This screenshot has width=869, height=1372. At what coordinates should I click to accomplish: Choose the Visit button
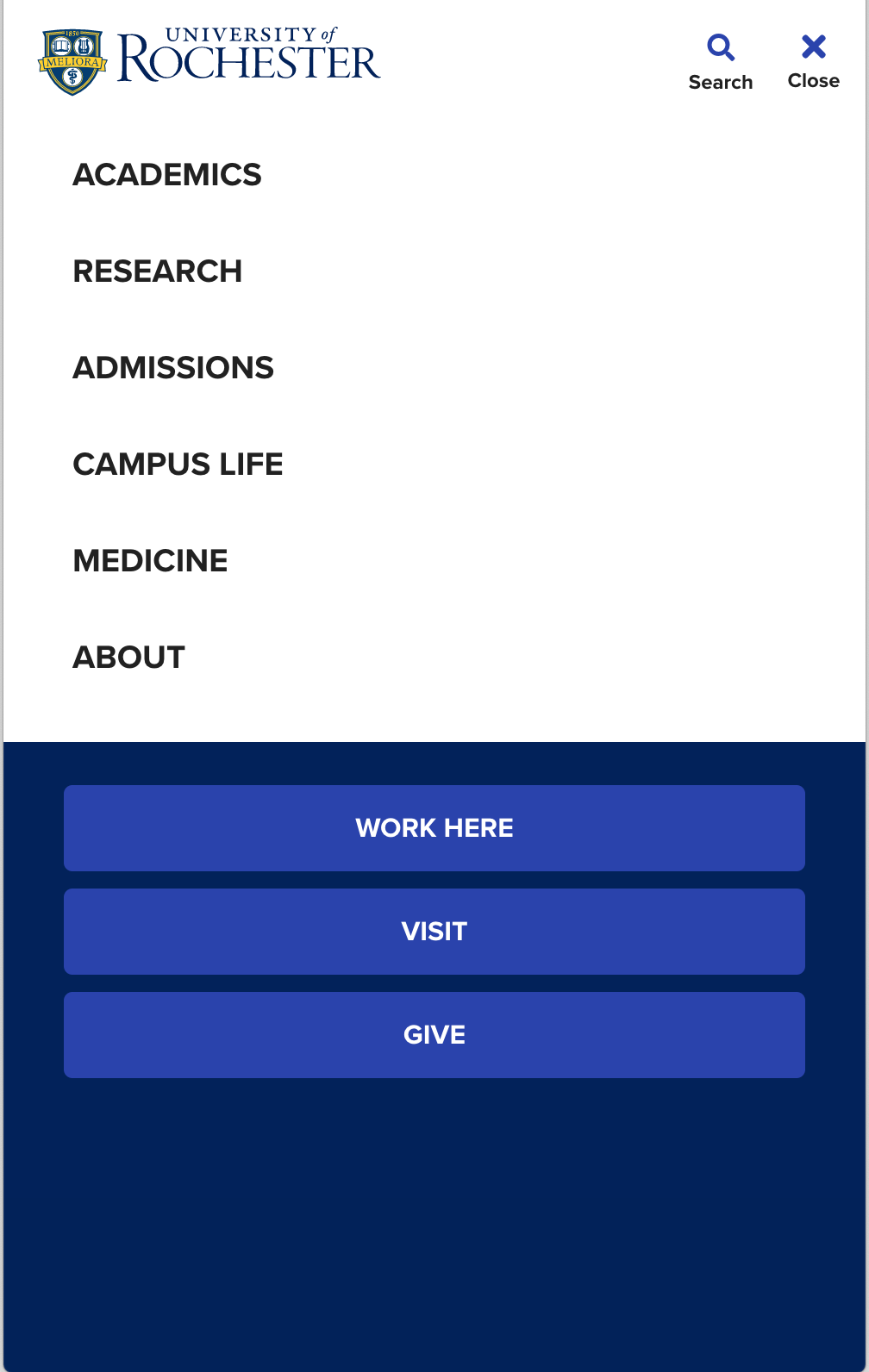[x=434, y=932]
